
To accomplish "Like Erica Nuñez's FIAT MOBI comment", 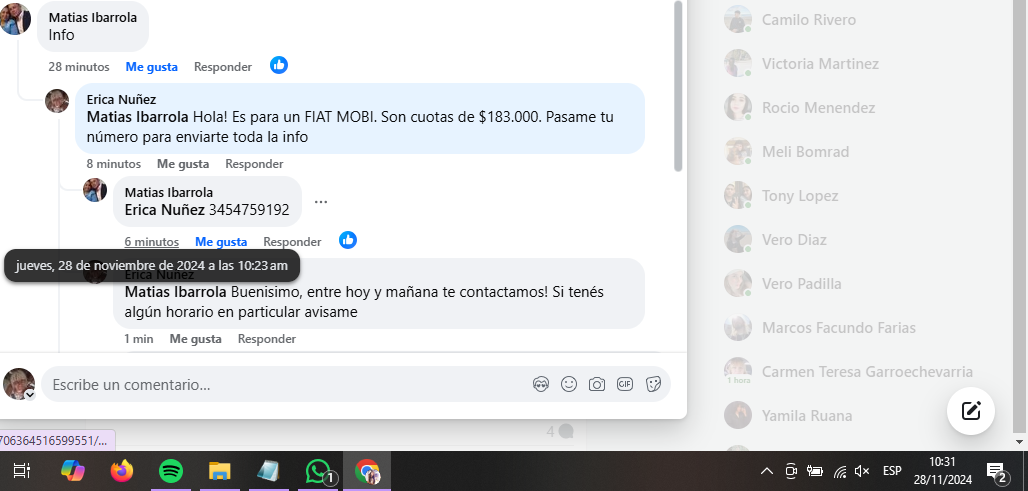I will tap(183, 164).
